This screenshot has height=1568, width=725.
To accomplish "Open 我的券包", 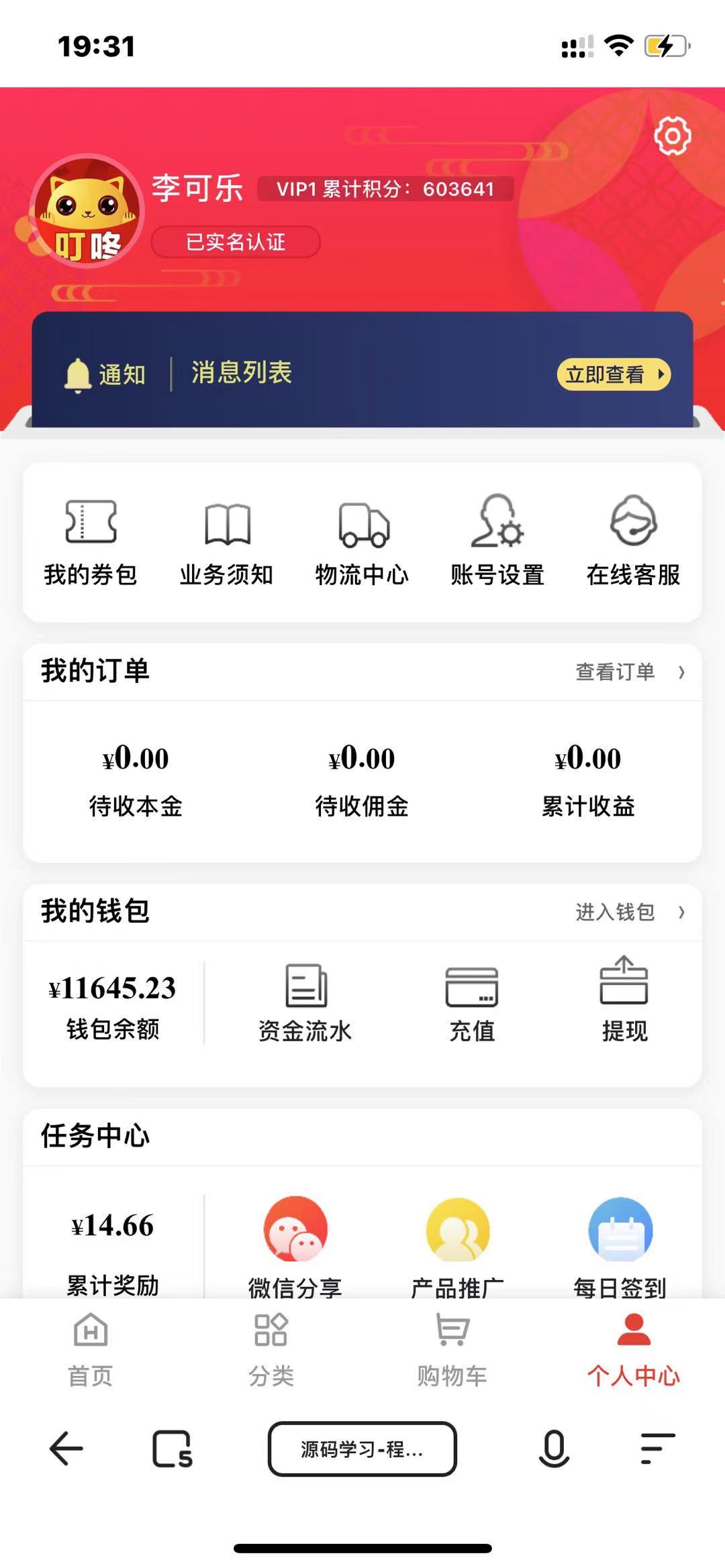I will (x=91, y=541).
